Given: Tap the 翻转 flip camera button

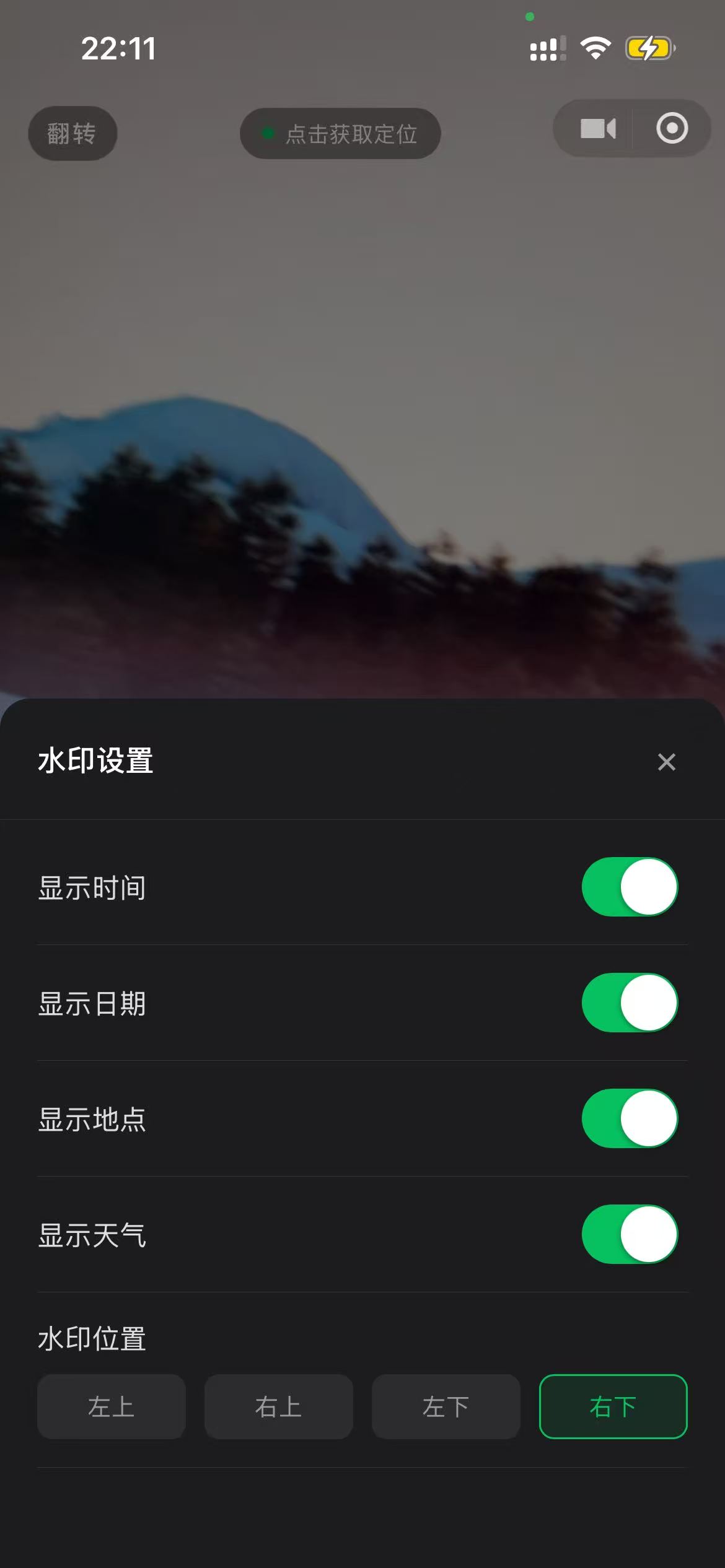Looking at the screenshot, I should tap(72, 133).
